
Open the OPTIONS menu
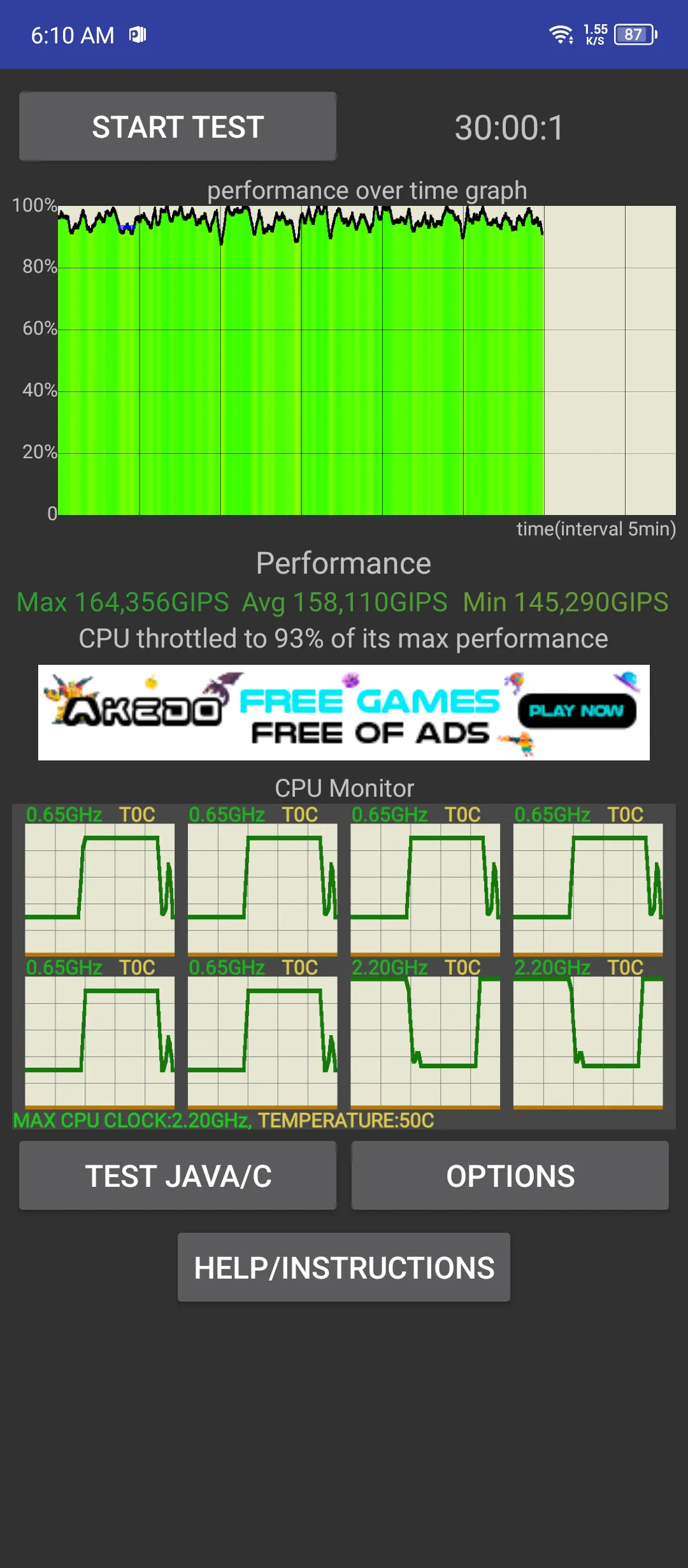(x=510, y=1176)
